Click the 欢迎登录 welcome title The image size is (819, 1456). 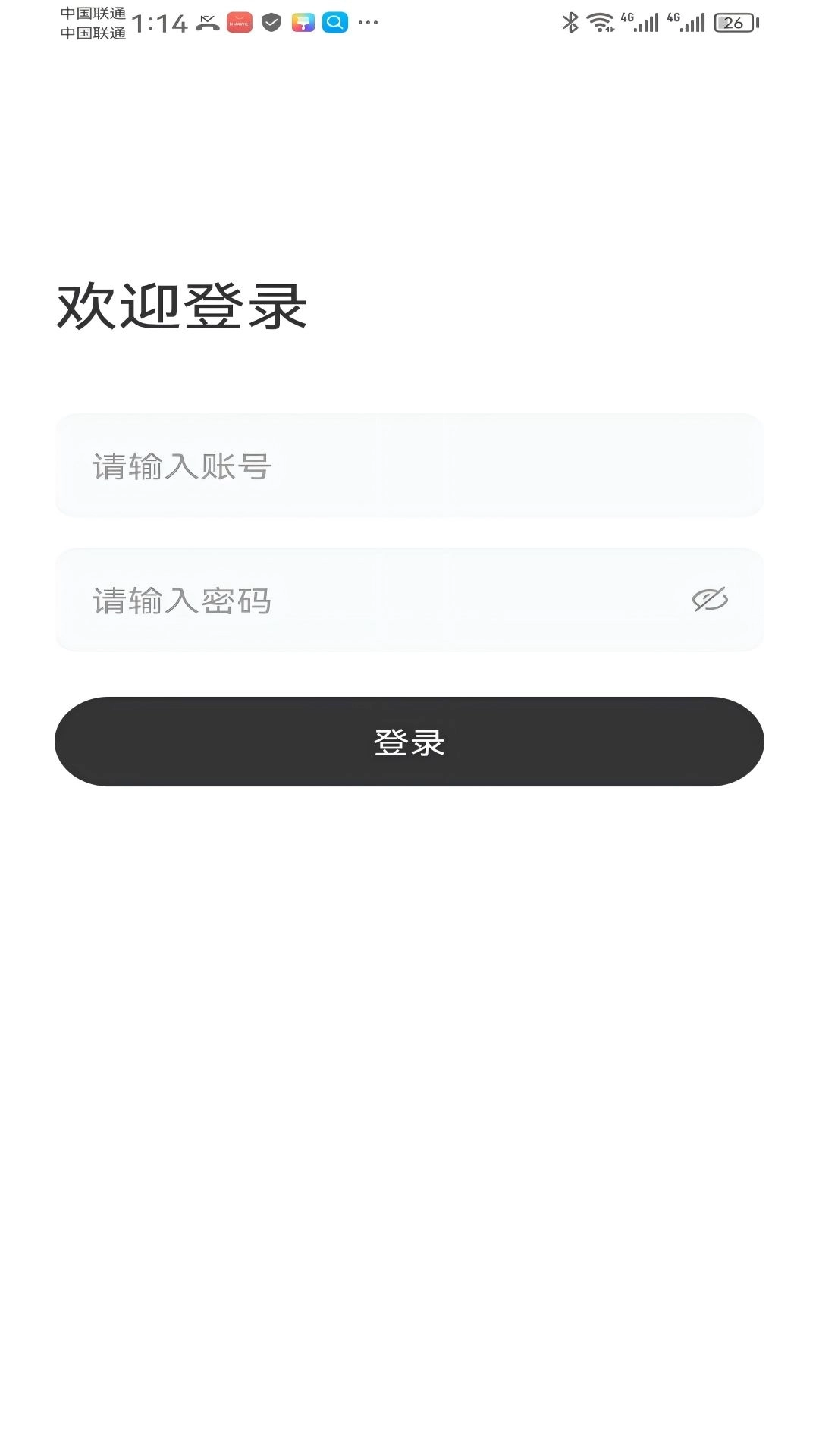[182, 305]
